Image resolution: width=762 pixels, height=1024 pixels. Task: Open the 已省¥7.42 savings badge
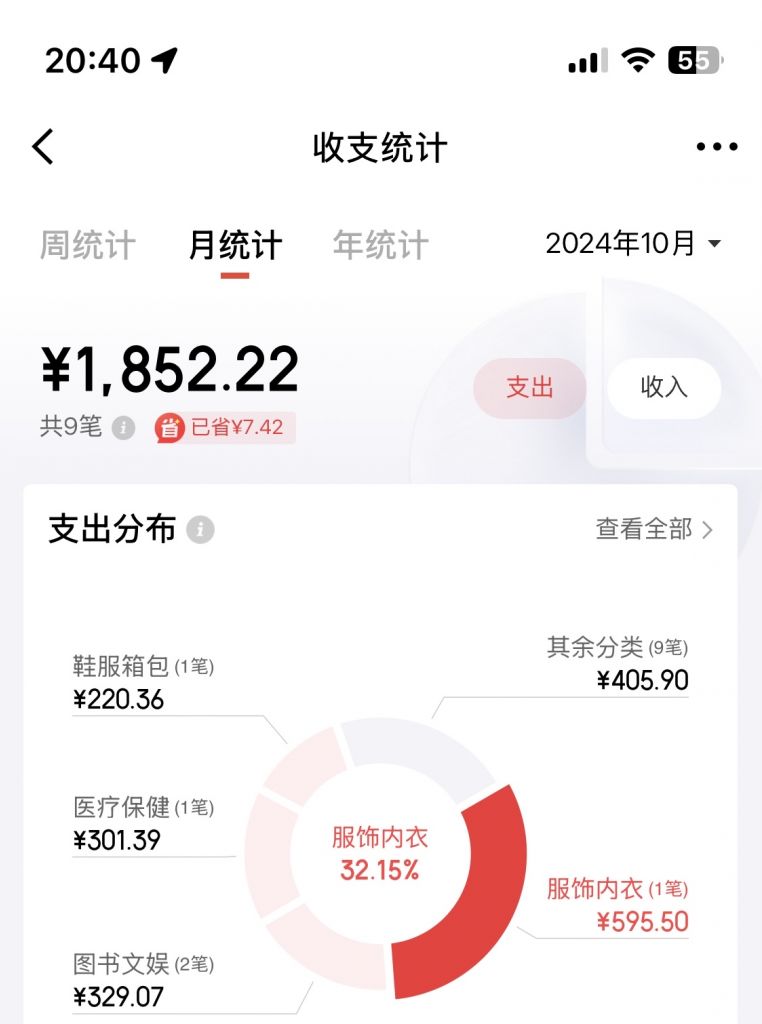click(225, 428)
